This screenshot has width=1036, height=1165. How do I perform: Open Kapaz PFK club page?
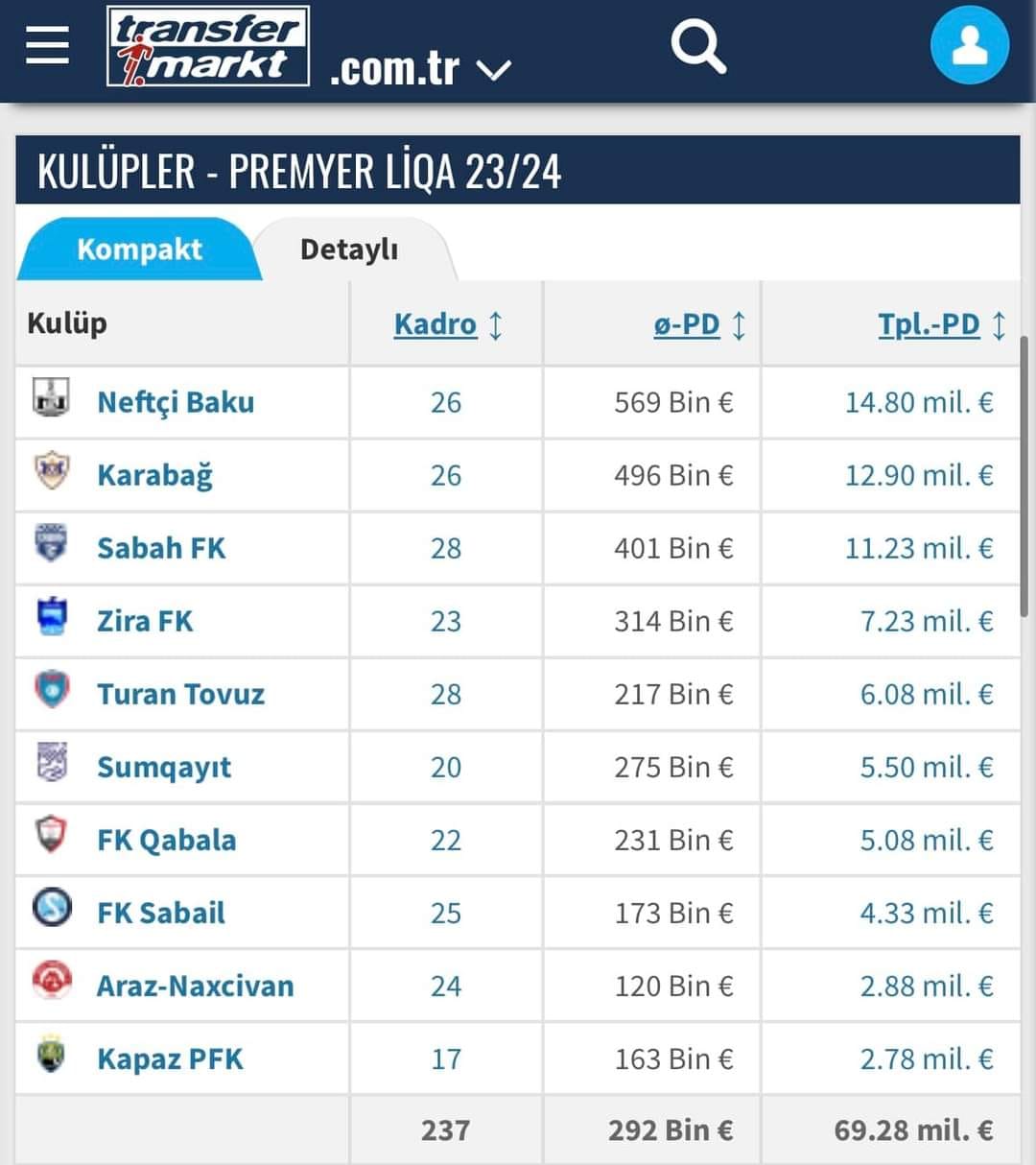(170, 1058)
